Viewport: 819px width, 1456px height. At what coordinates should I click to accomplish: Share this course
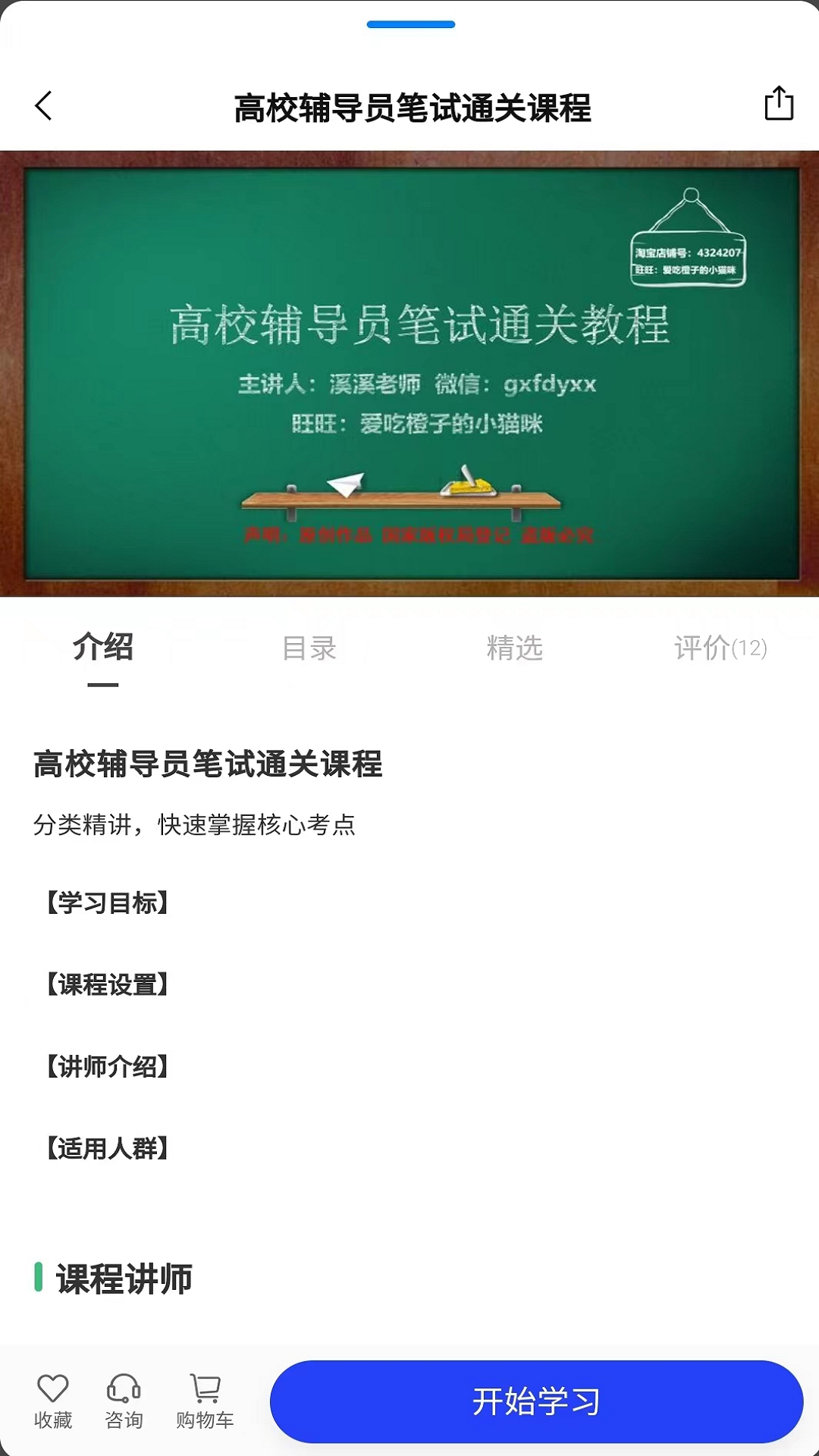[x=779, y=104]
